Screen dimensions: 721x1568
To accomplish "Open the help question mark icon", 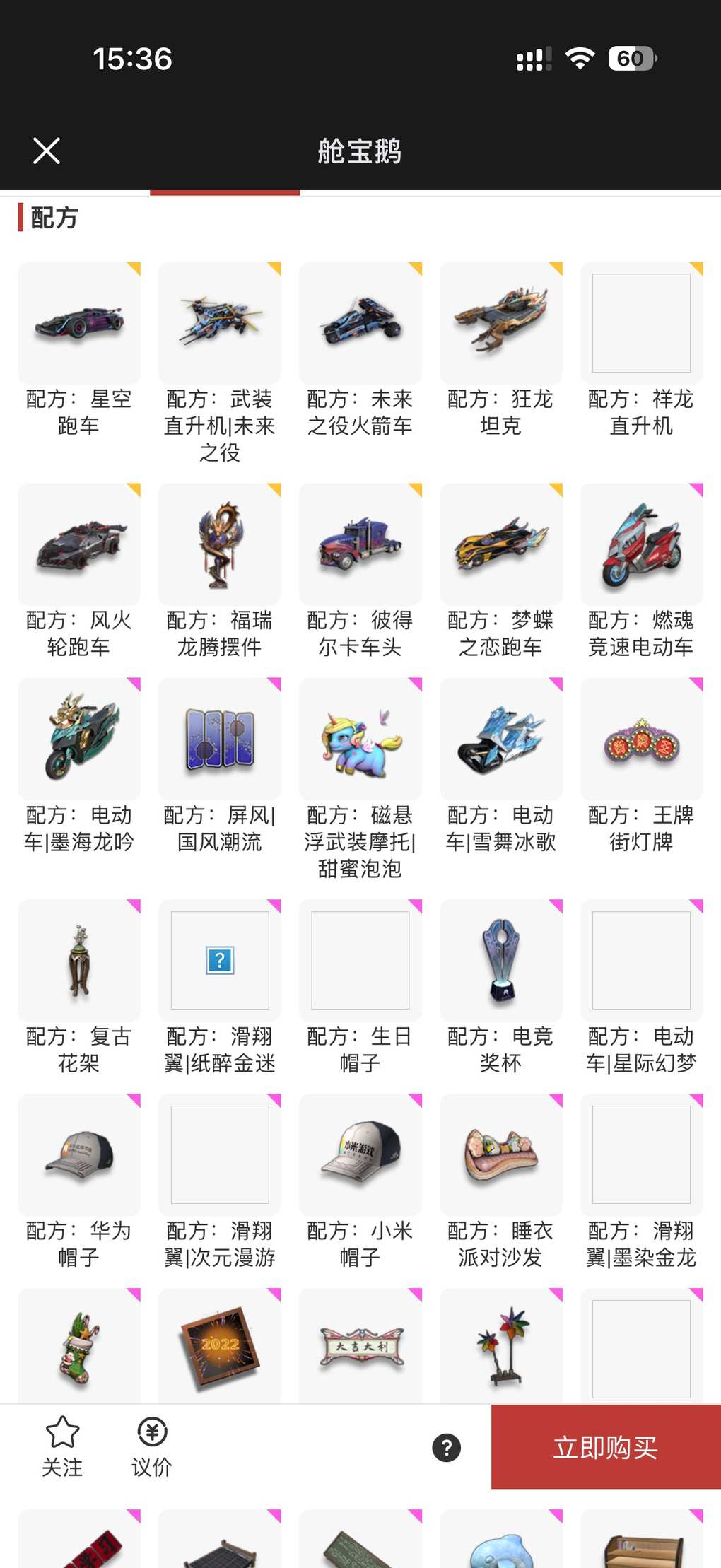I will (x=446, y=1447).
